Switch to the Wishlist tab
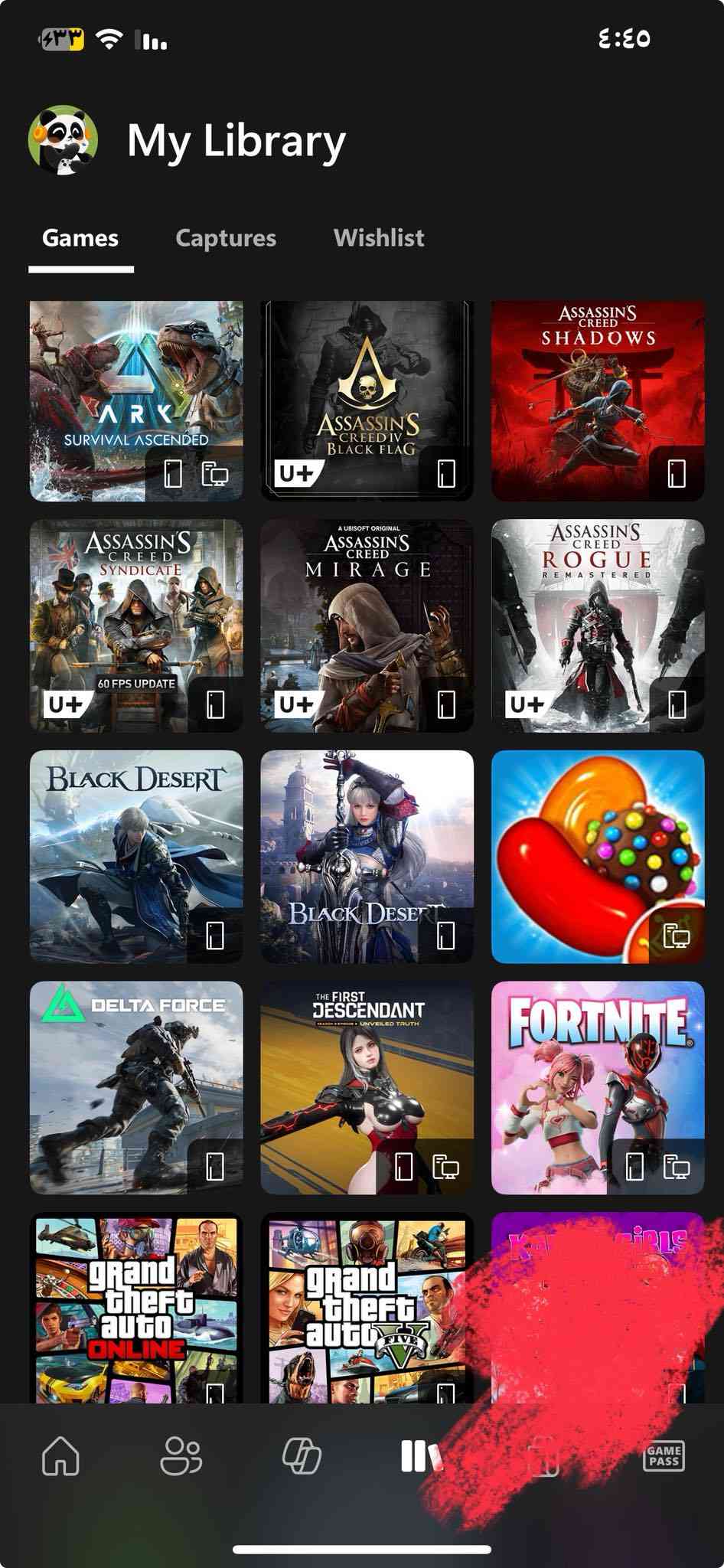Viewport: 724px width, 1568px height. point(379,238)
